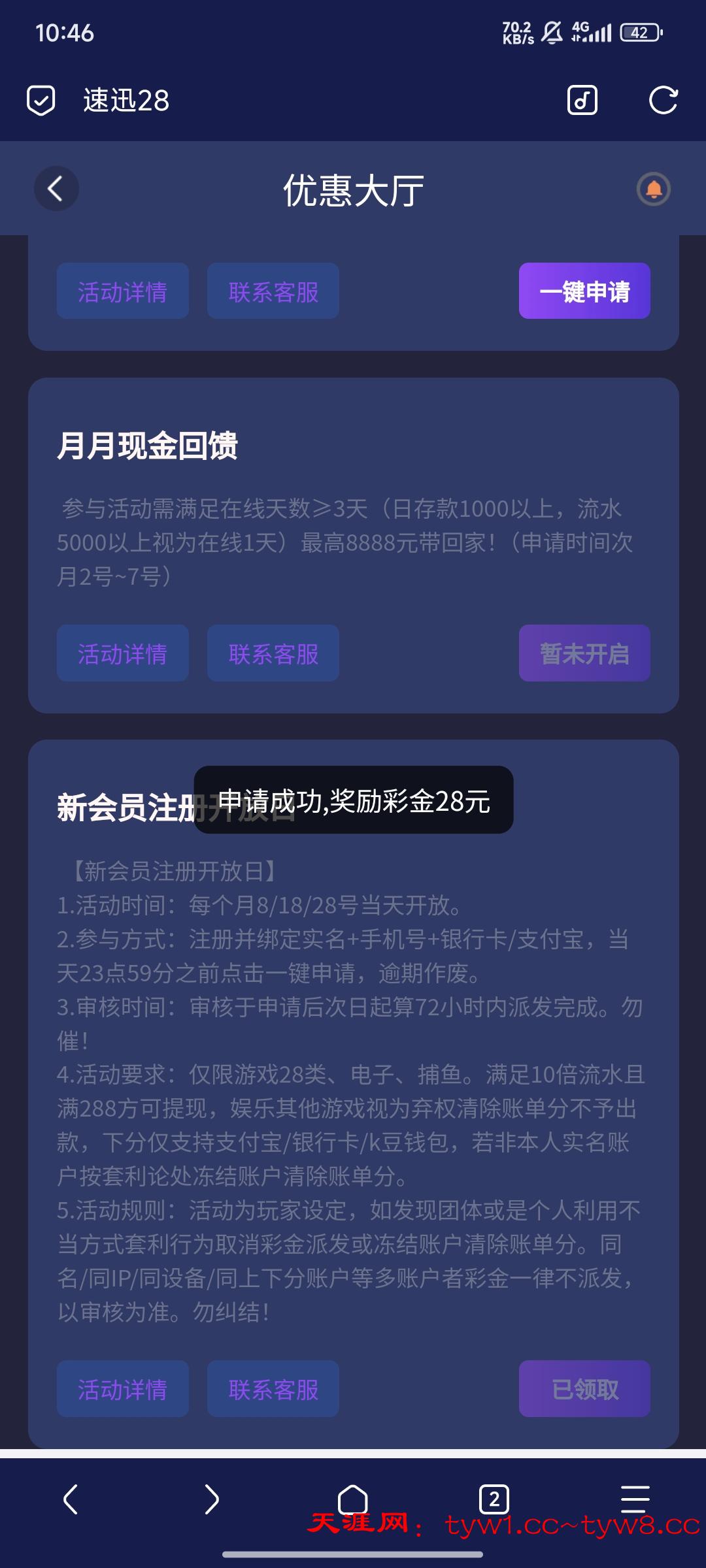This screenshot has width=706, height=1568.
Task: Open the music note icon in browser bar
Action: pyautogui.click(x=582, y=101)
